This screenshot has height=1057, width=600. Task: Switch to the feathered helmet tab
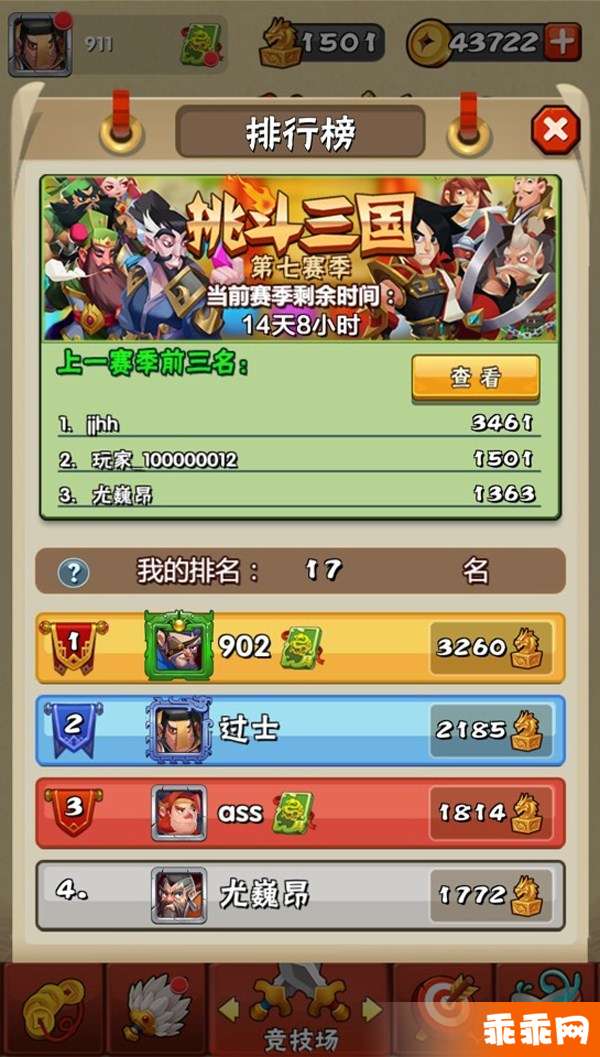point(155,1012)
